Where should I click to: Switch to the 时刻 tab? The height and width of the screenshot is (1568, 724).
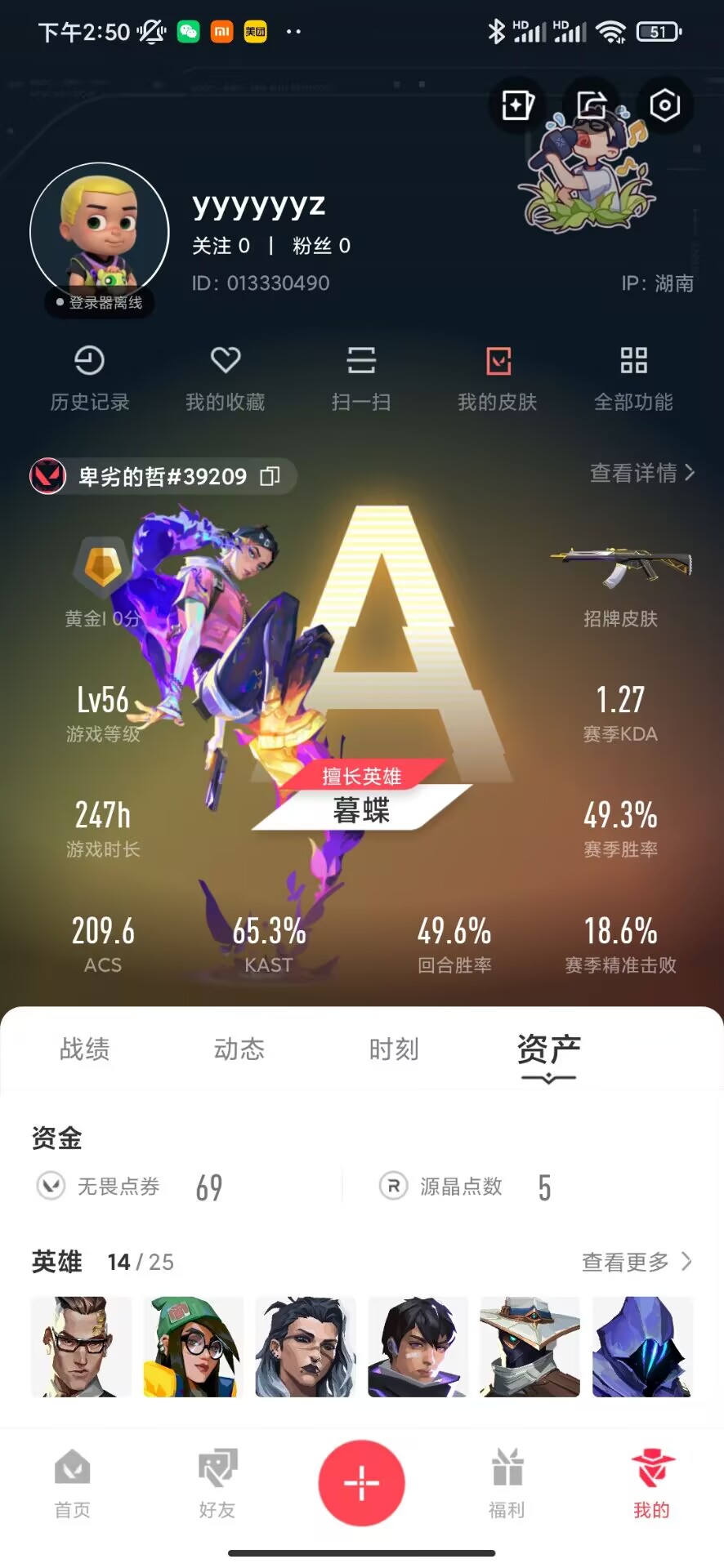click(394, 1049)
